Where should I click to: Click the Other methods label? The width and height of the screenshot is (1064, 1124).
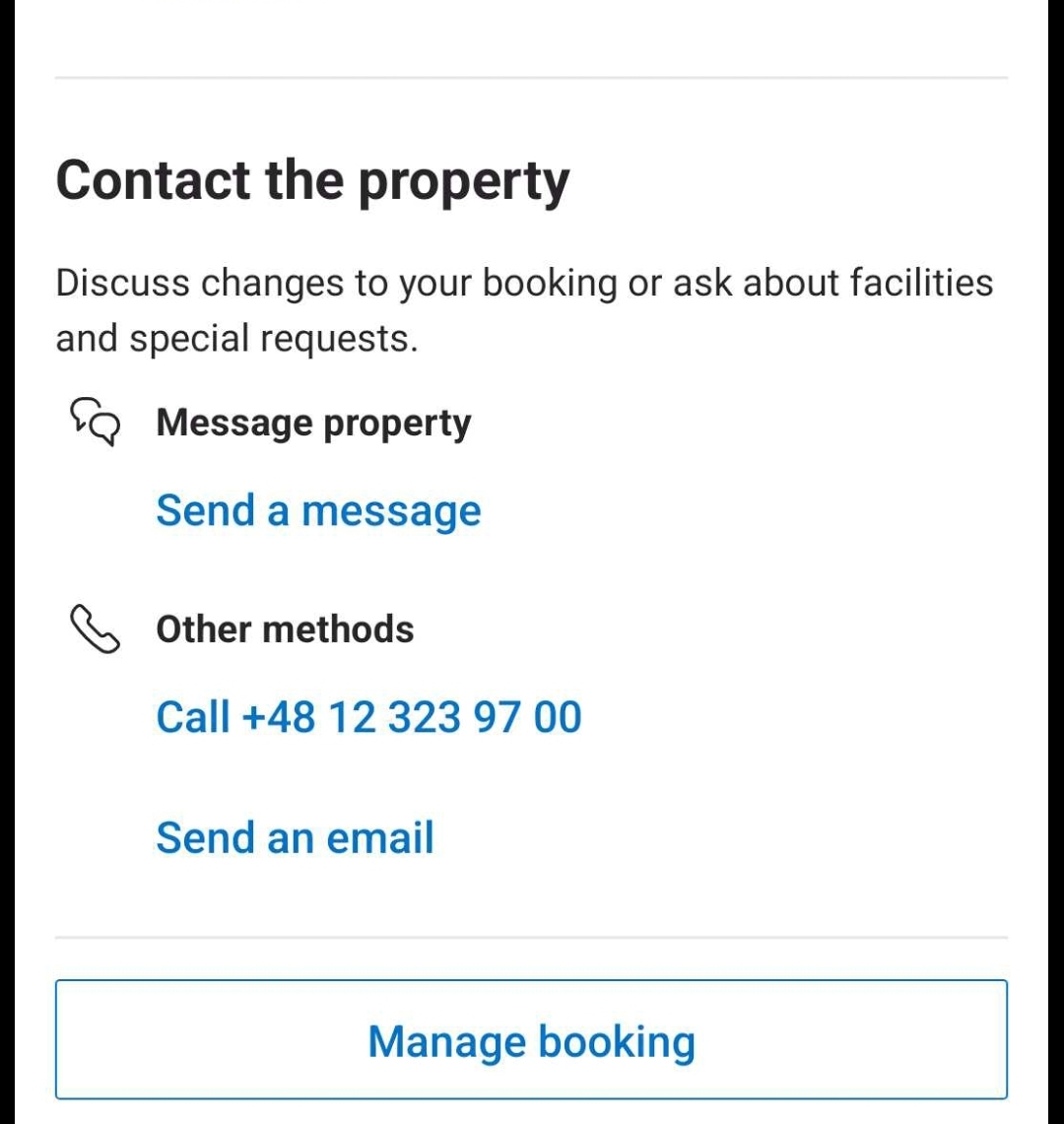[285, 629]
